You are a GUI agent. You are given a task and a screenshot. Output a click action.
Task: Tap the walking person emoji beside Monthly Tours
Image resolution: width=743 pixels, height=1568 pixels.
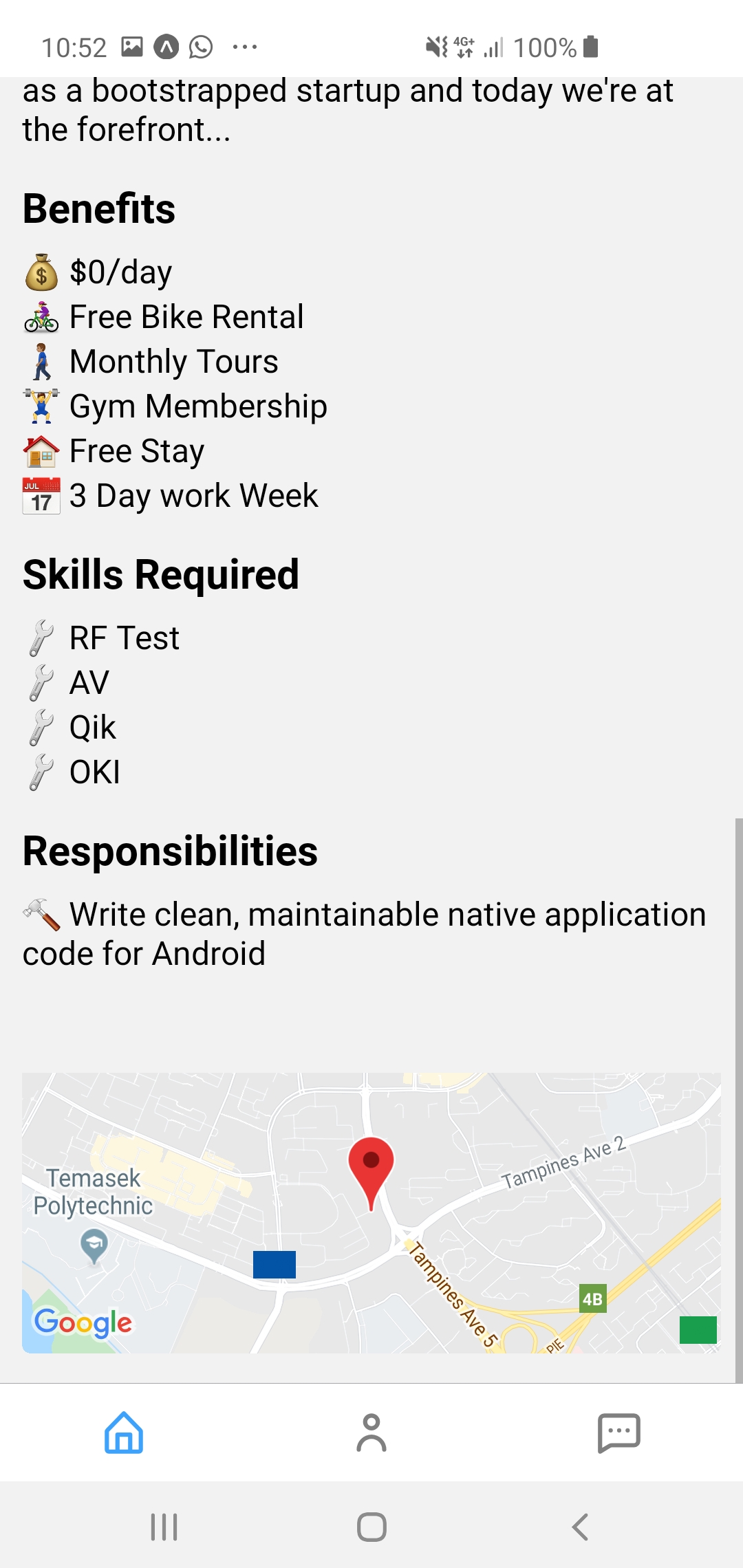(41, 362)
